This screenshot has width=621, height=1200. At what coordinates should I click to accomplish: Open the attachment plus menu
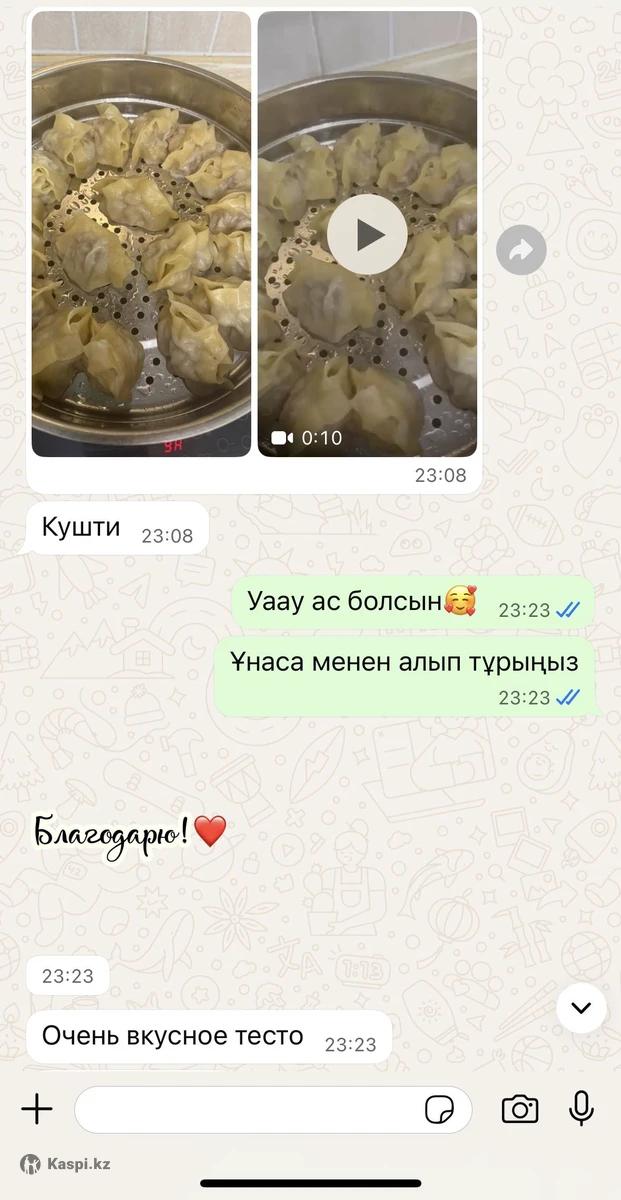(x=37, y=1108)
